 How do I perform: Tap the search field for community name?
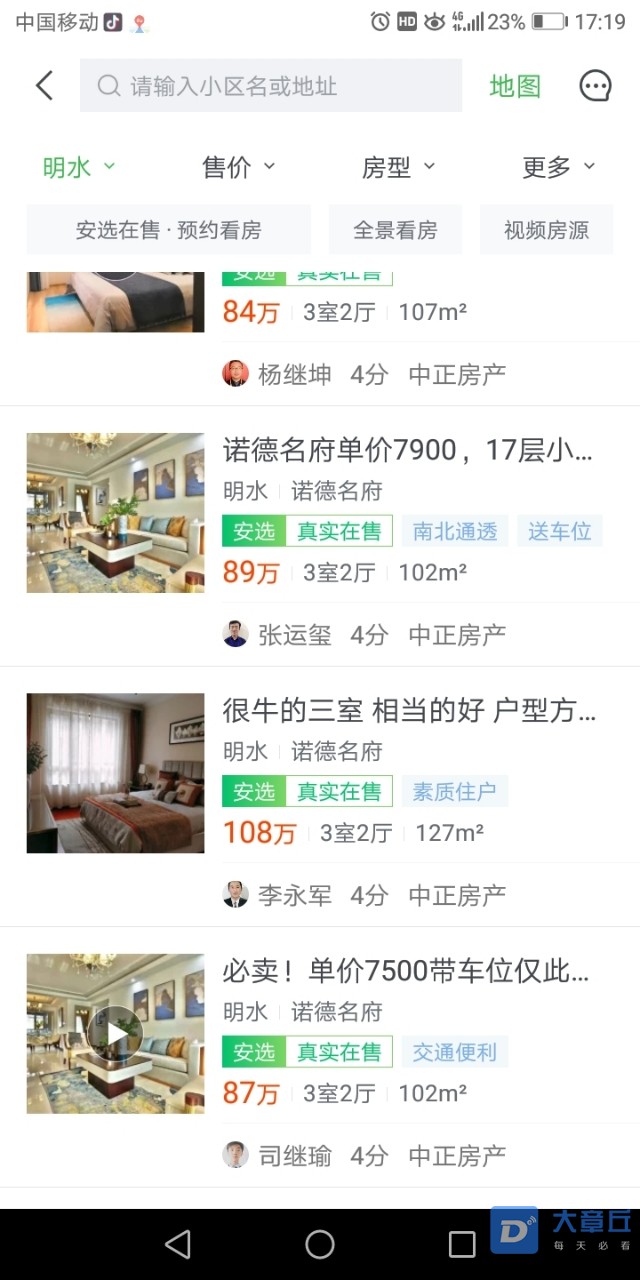tap(271, 86)
